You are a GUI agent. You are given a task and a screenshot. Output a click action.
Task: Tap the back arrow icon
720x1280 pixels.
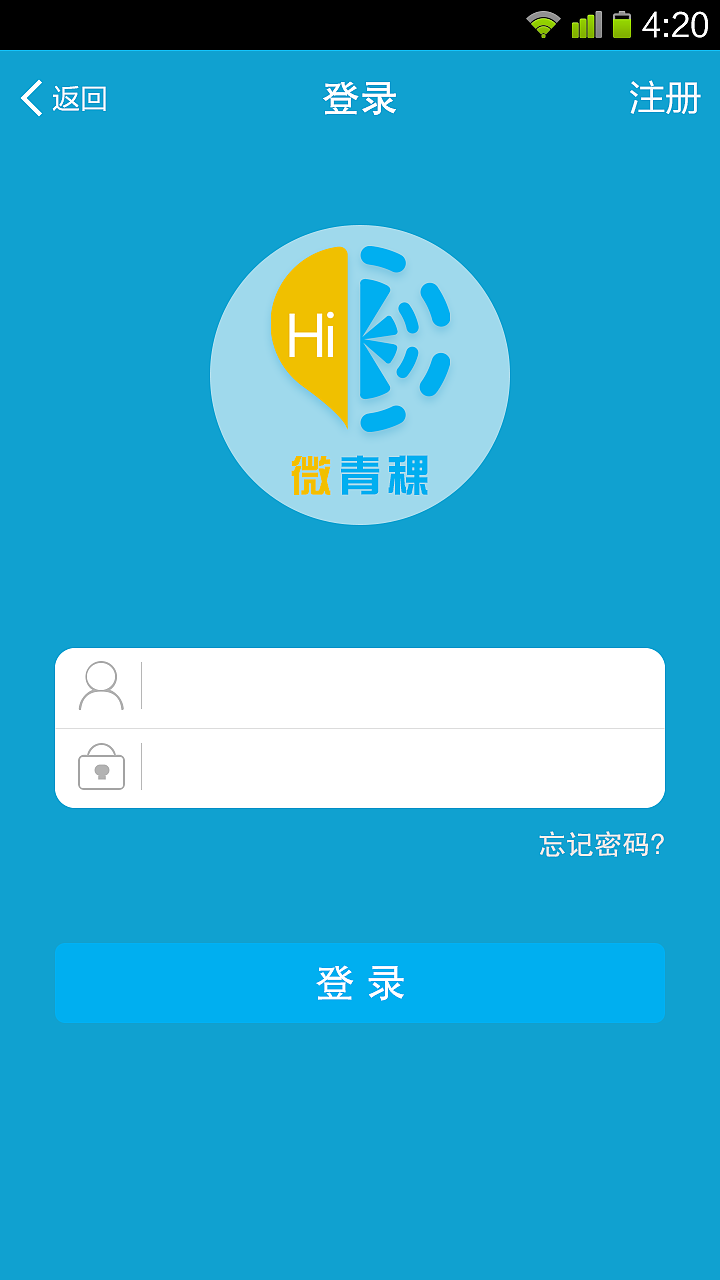[30, 98]
